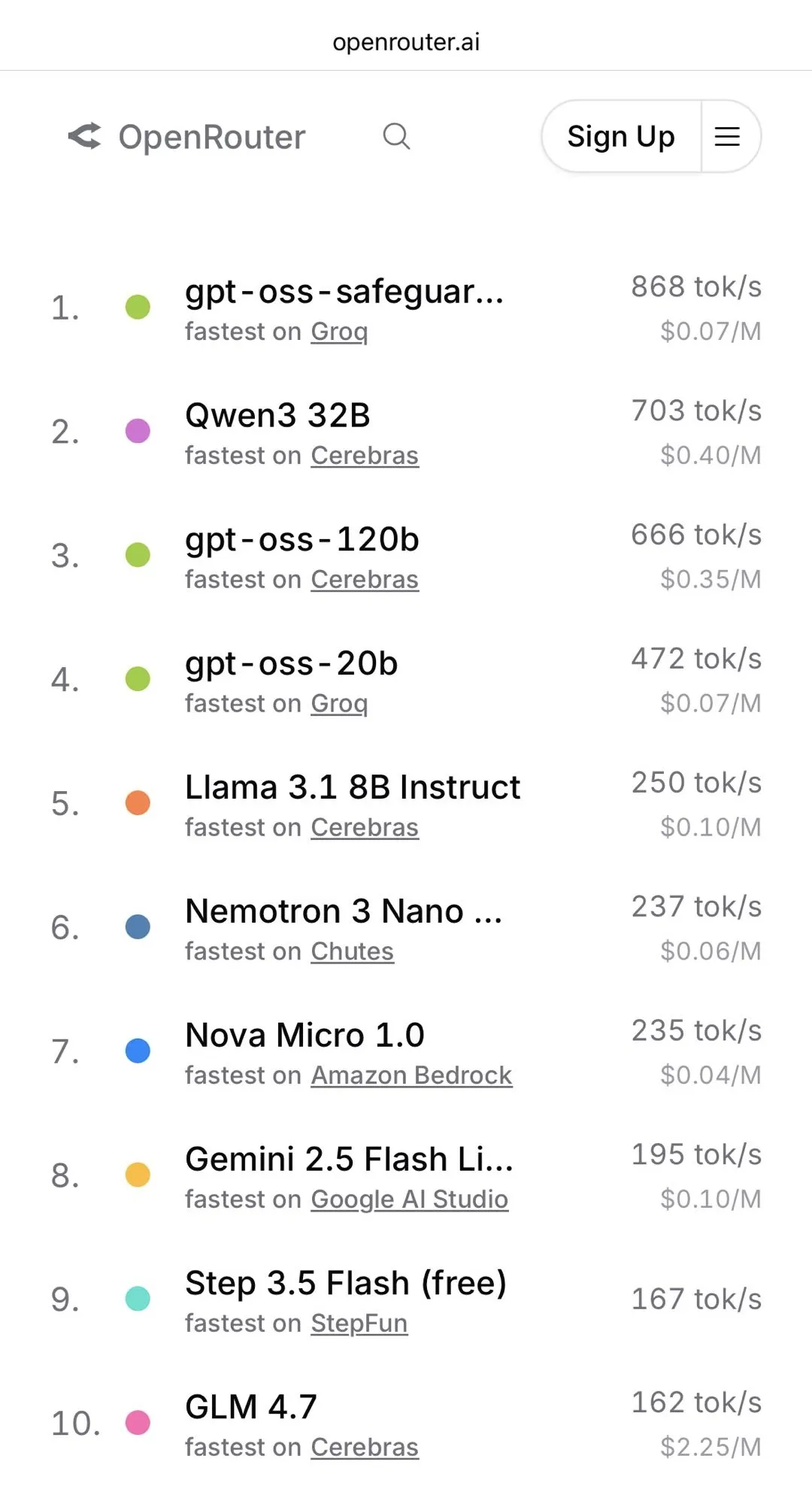Screen dimensions: 812x1501
Task: Open the StepFun provider link
Action: tap(359, 1324)
